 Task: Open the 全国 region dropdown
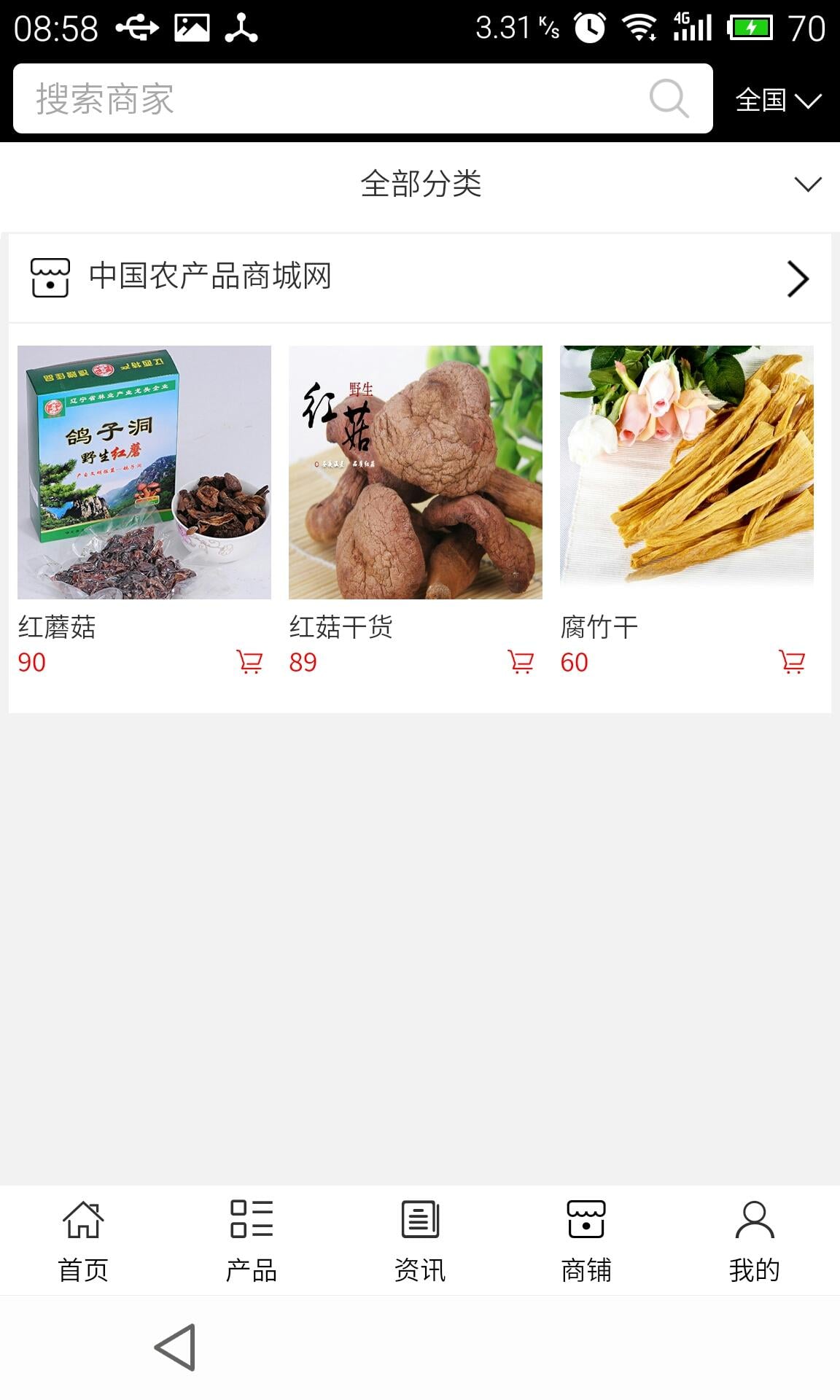pyautogui.click(x=778, y=100)
